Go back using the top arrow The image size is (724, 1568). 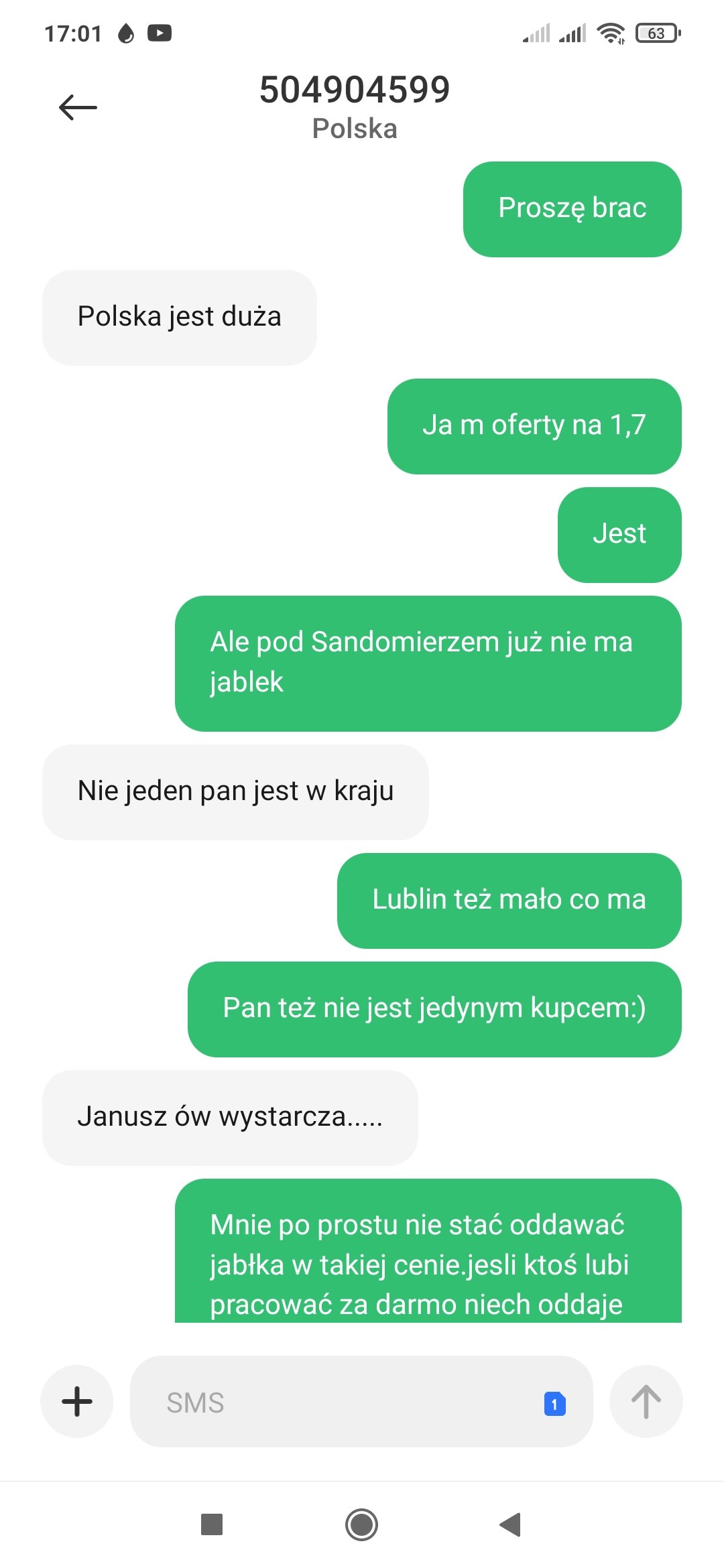[x=78, y=107]
